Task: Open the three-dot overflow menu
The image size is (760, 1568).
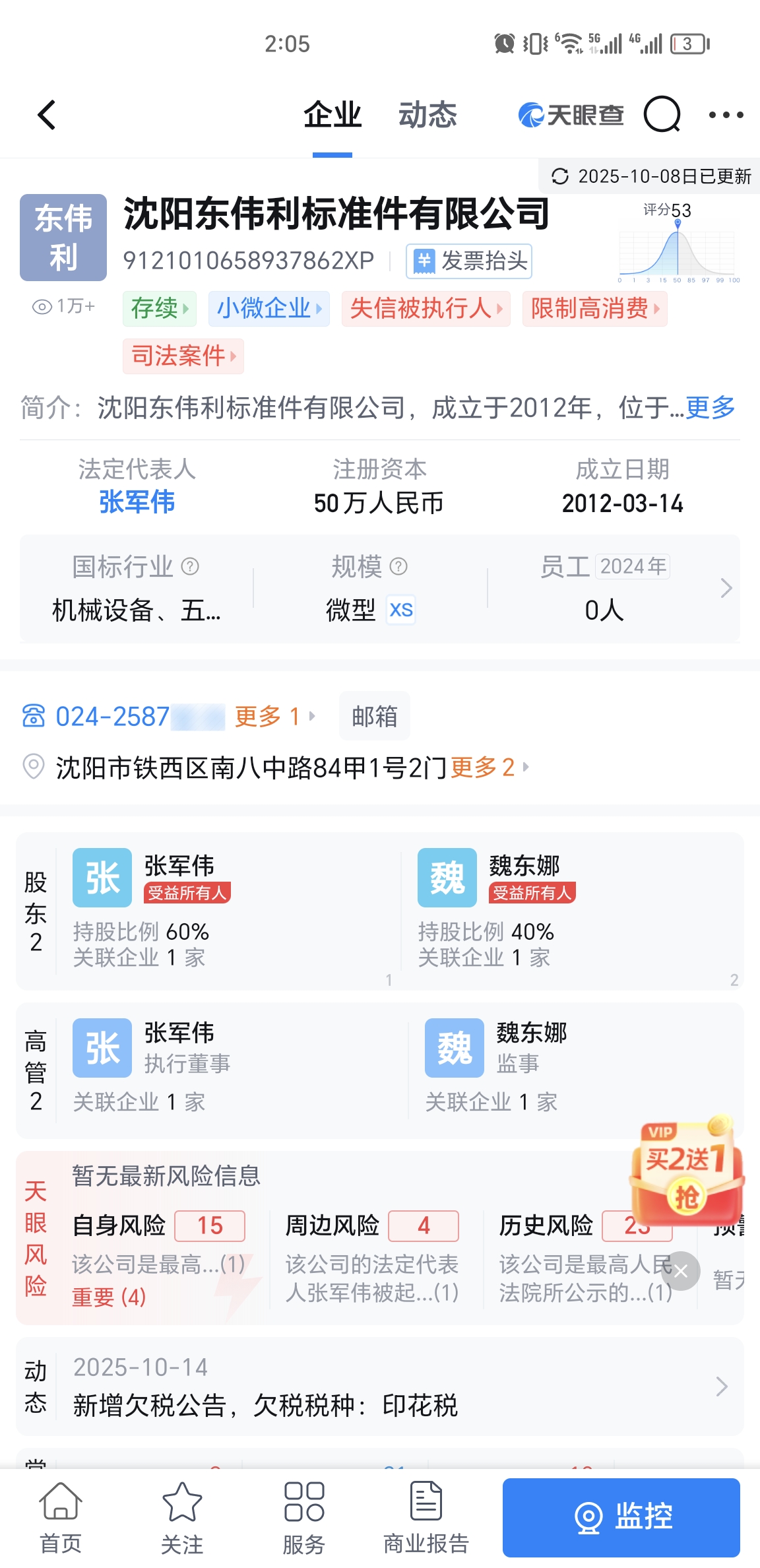Action: [726, 115]
